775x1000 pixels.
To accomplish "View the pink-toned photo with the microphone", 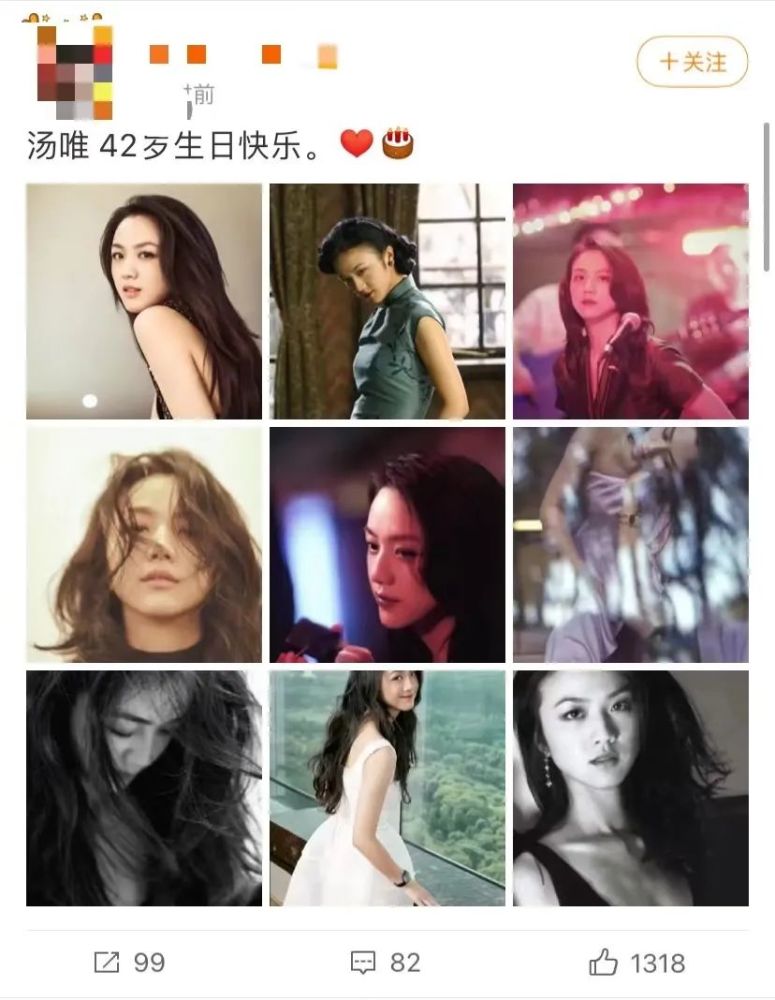I will (x=630, y=301).
